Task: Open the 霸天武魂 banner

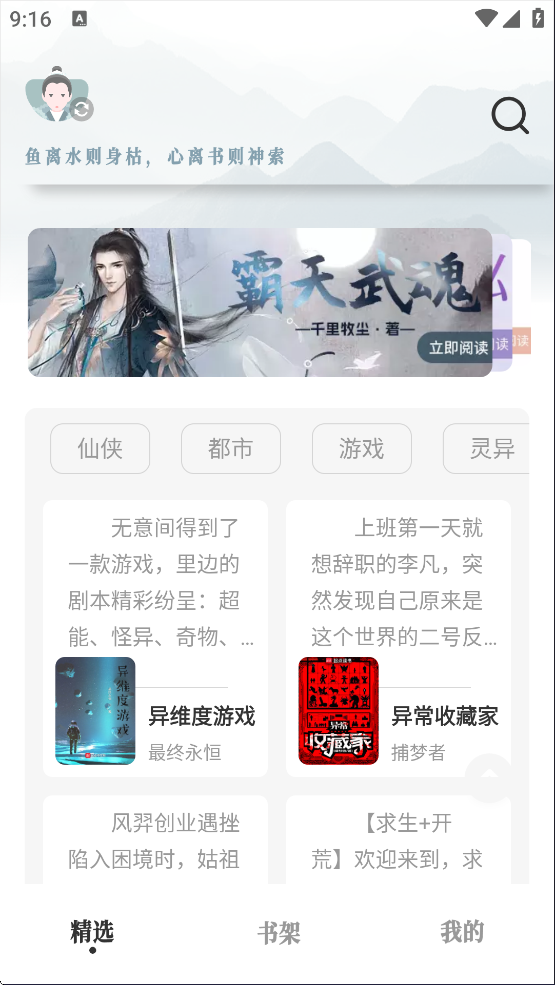Action: 260,302
